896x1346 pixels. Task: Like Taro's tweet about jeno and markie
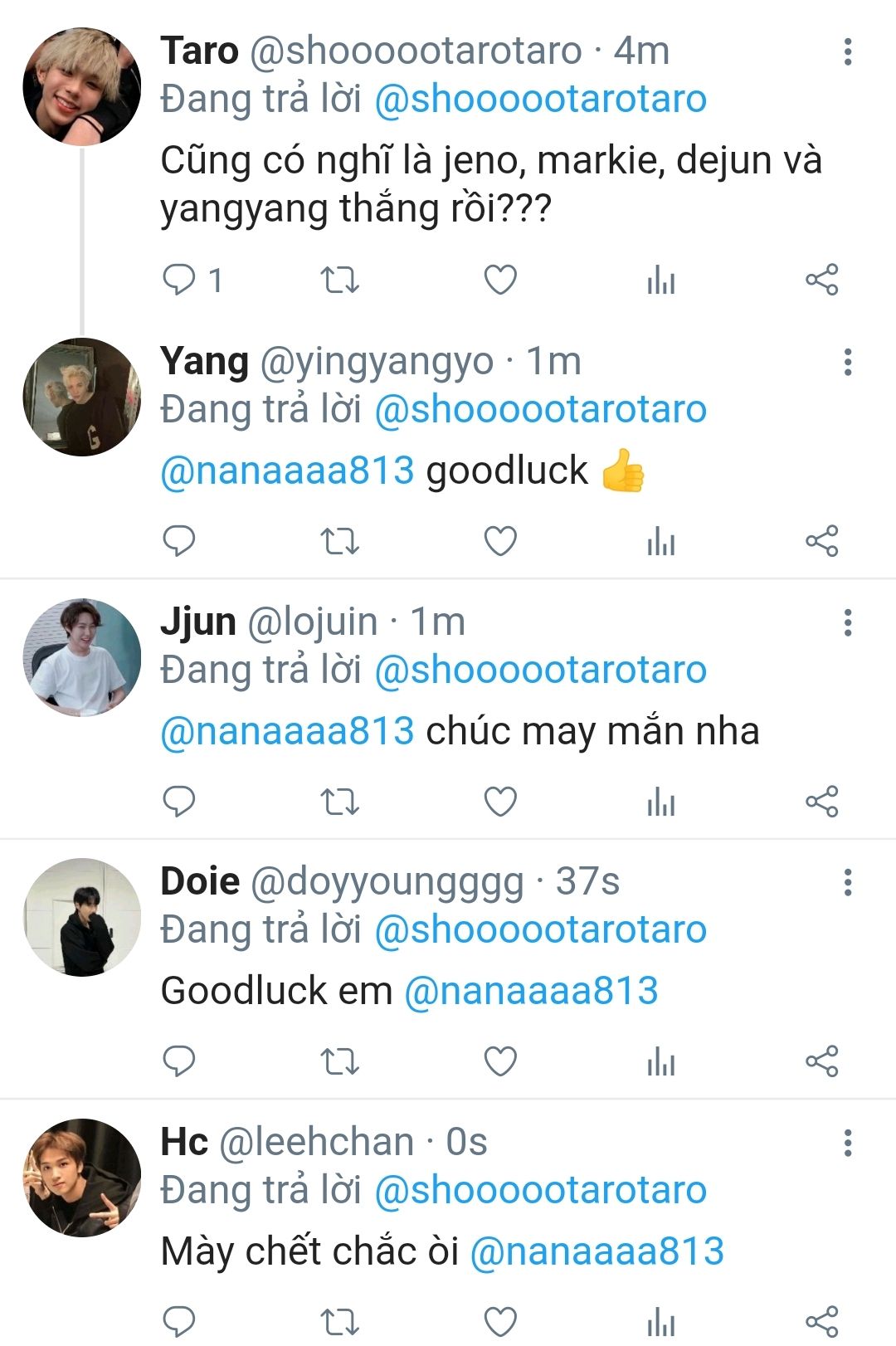(x=500, y=280)
